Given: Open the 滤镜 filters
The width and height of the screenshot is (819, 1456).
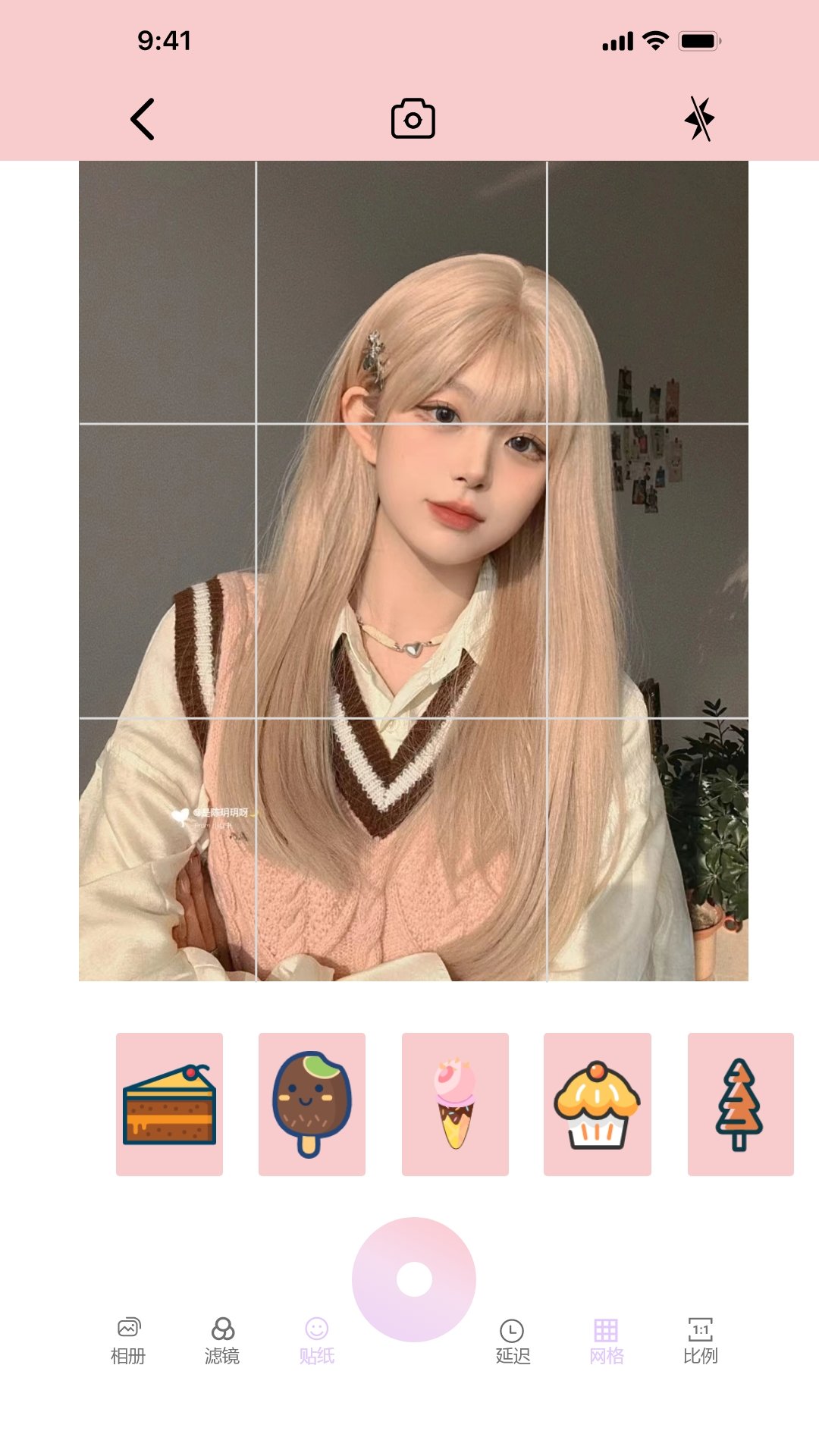Looking at the screenshot, I should pyautogui.click(x=222, y=1341).
